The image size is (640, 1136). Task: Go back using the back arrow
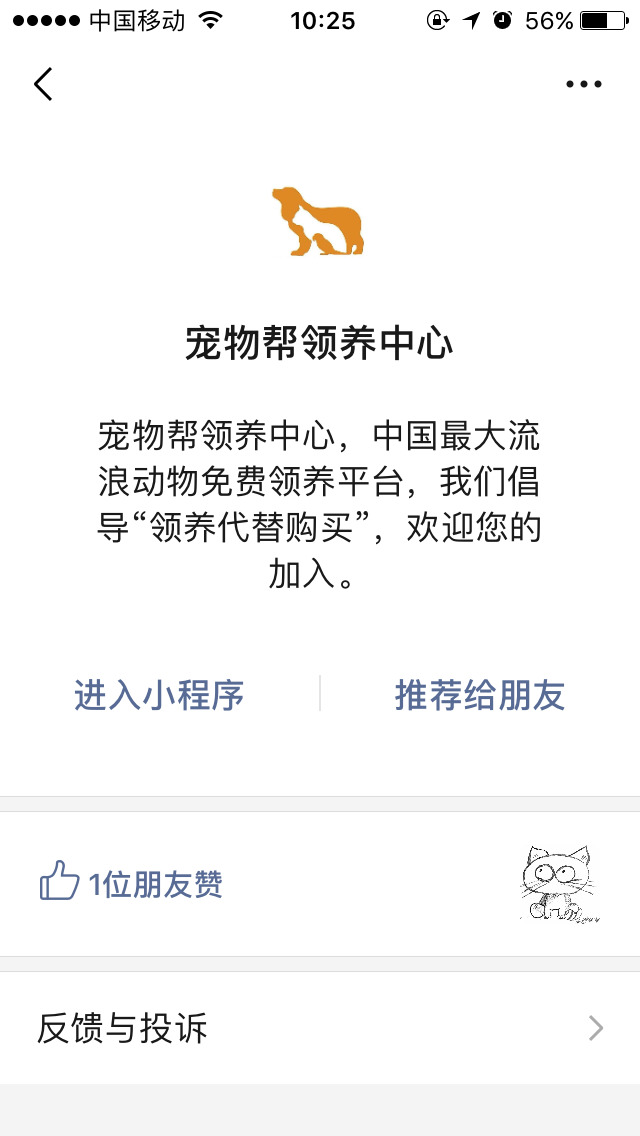click(43, 84)
